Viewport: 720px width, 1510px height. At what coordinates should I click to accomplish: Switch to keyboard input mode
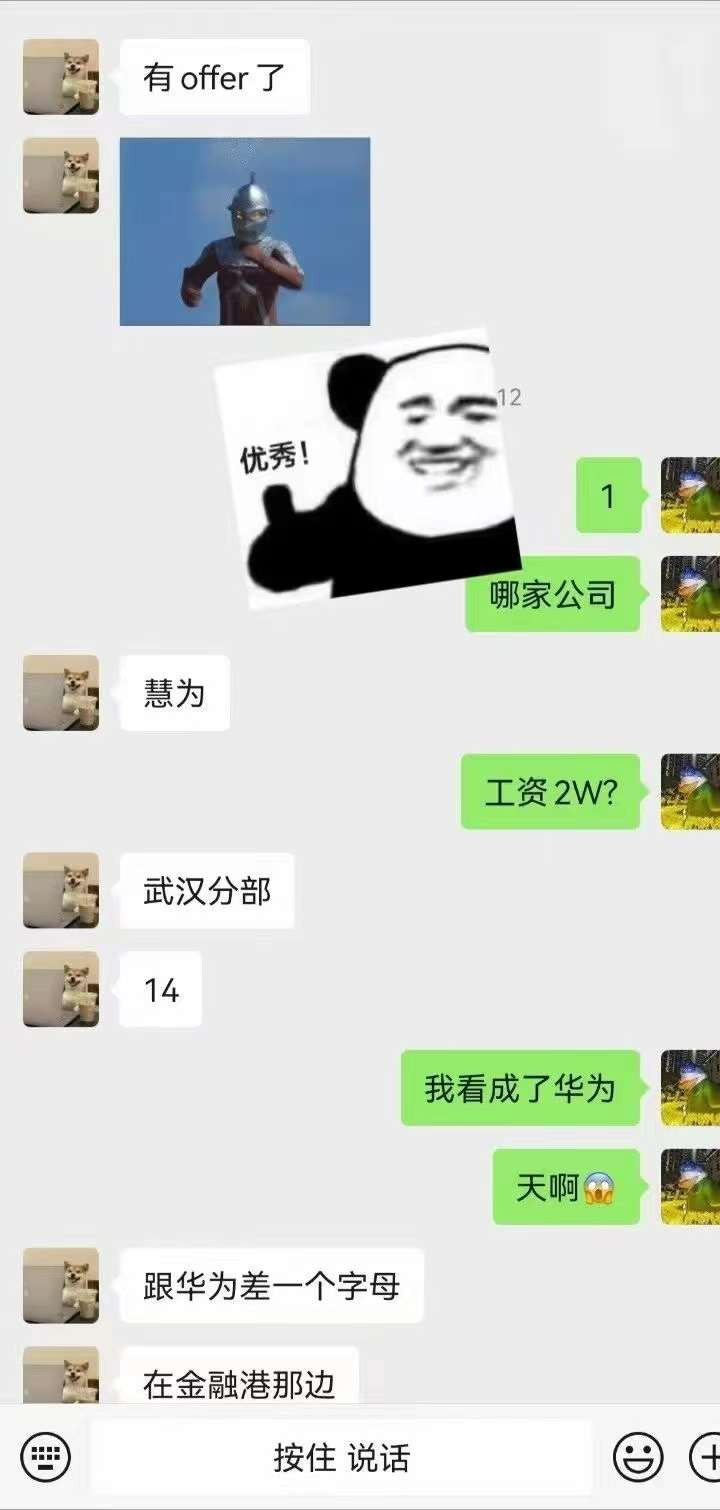click(45, 1457)
